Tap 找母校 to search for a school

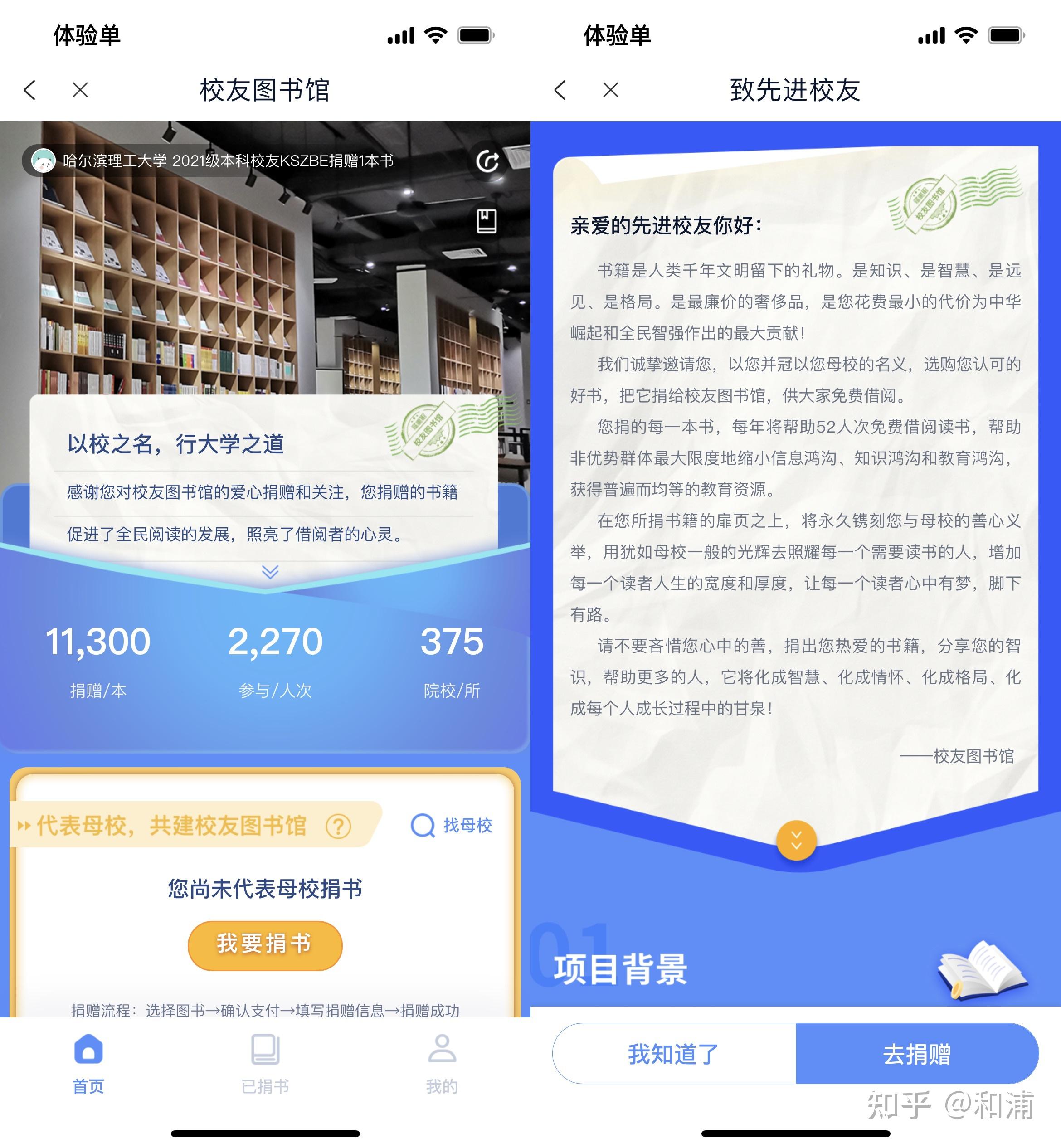[x=452, y=826]
